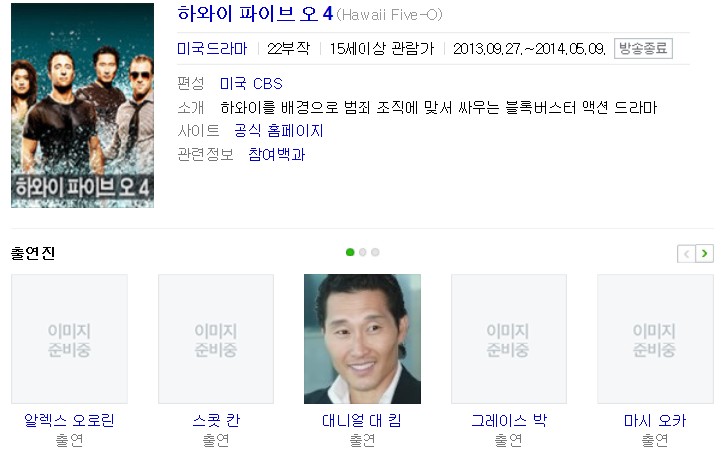Screen dimensions: 728x459
Task: Open the 하와이 파이브 오 4 title link
Action: click(255, 14)
